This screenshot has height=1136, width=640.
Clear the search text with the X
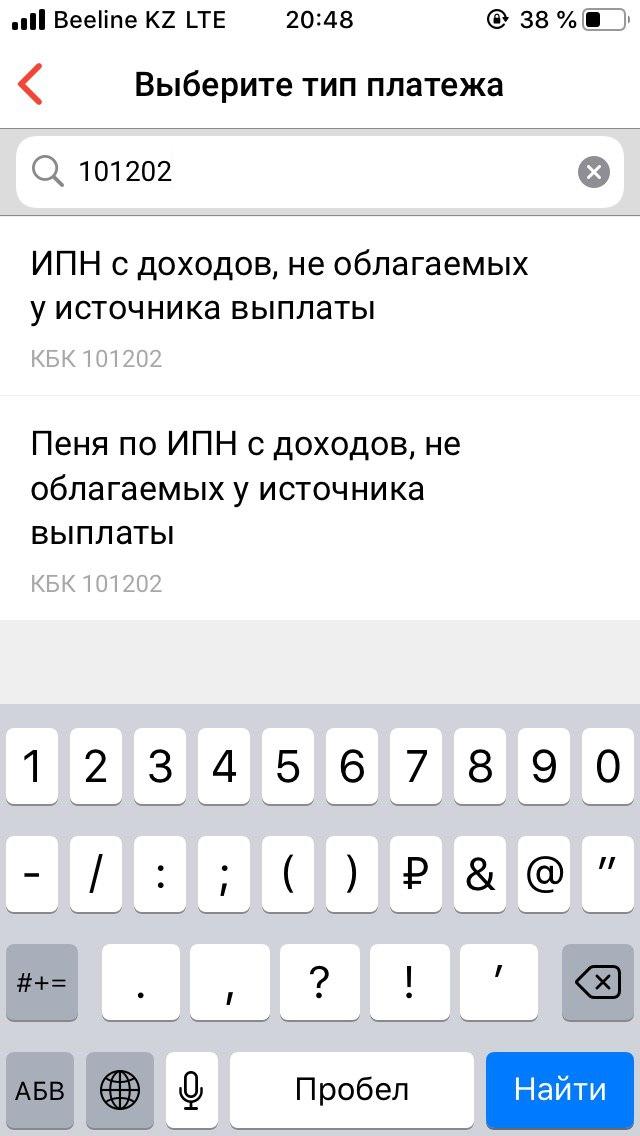593,172
